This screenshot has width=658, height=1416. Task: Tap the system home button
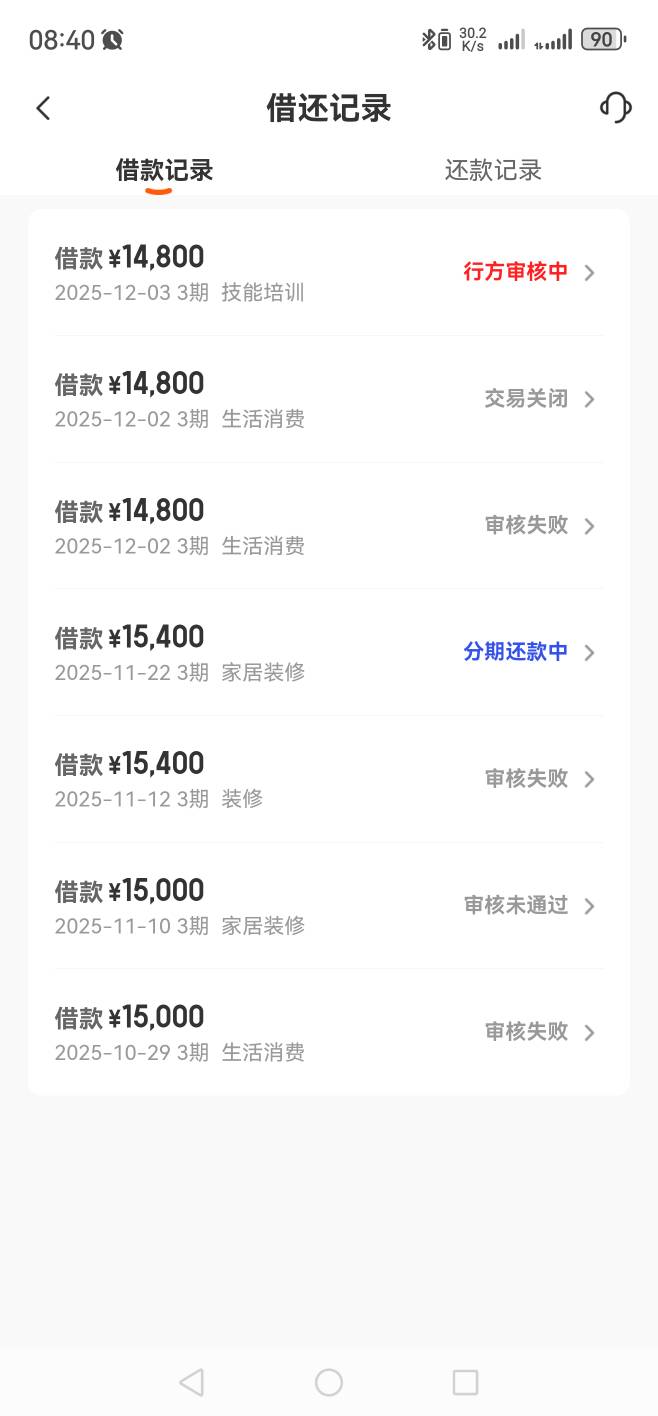(x=329, y=1382)
